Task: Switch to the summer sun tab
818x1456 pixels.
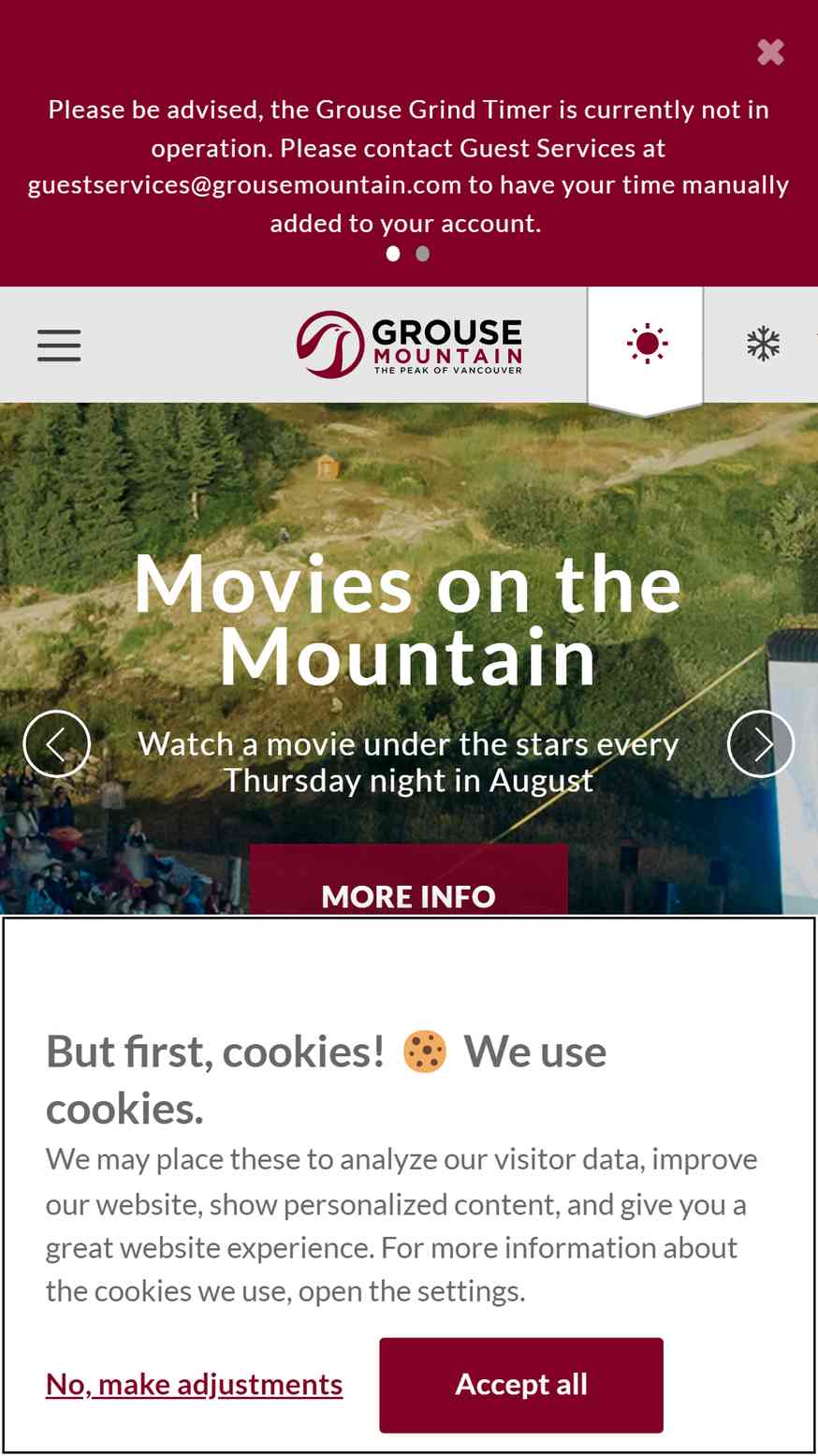Action: [646, 345]
